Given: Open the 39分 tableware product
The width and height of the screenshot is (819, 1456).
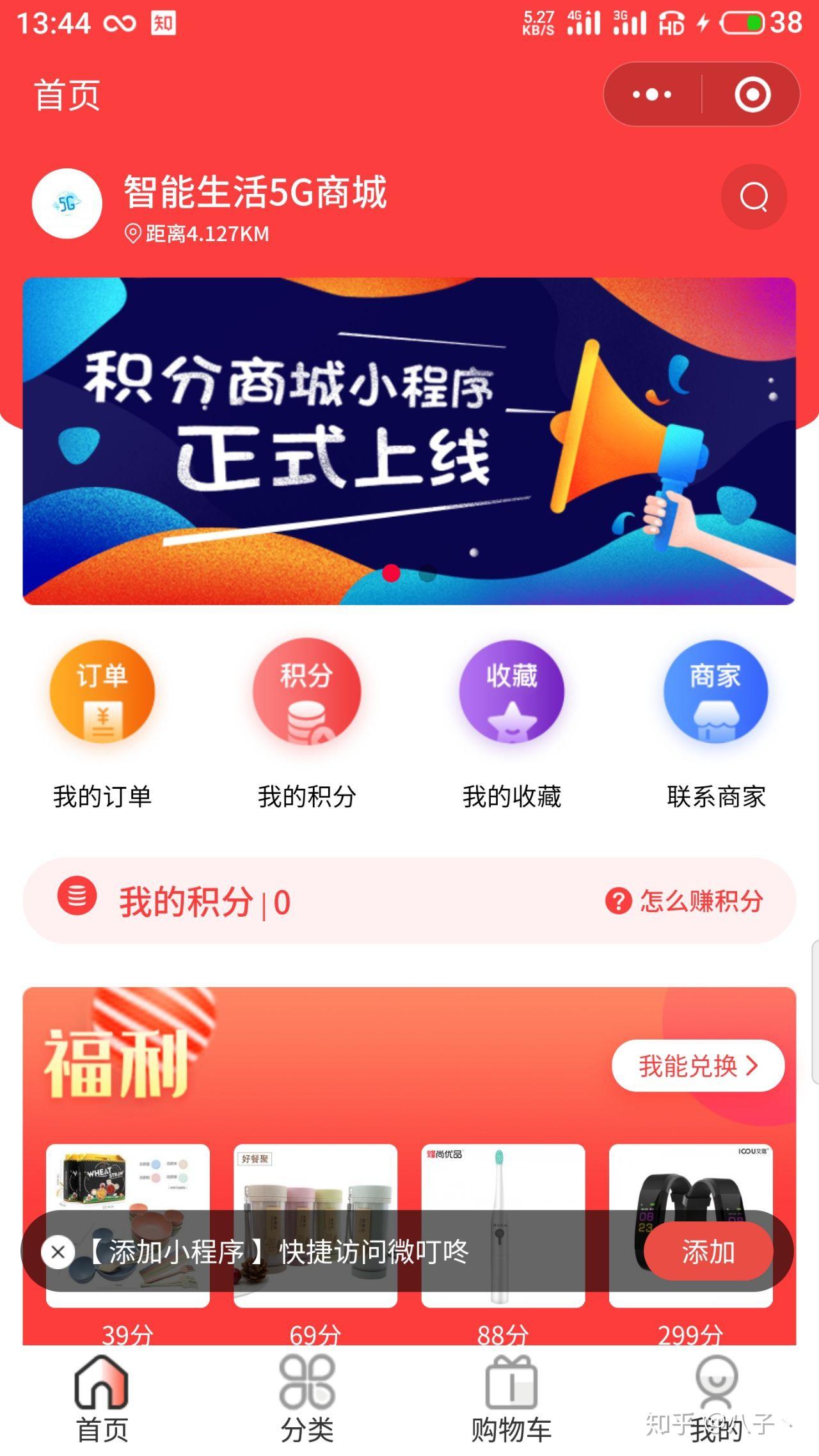Looking at the screenshot, I should point(128,1183).
